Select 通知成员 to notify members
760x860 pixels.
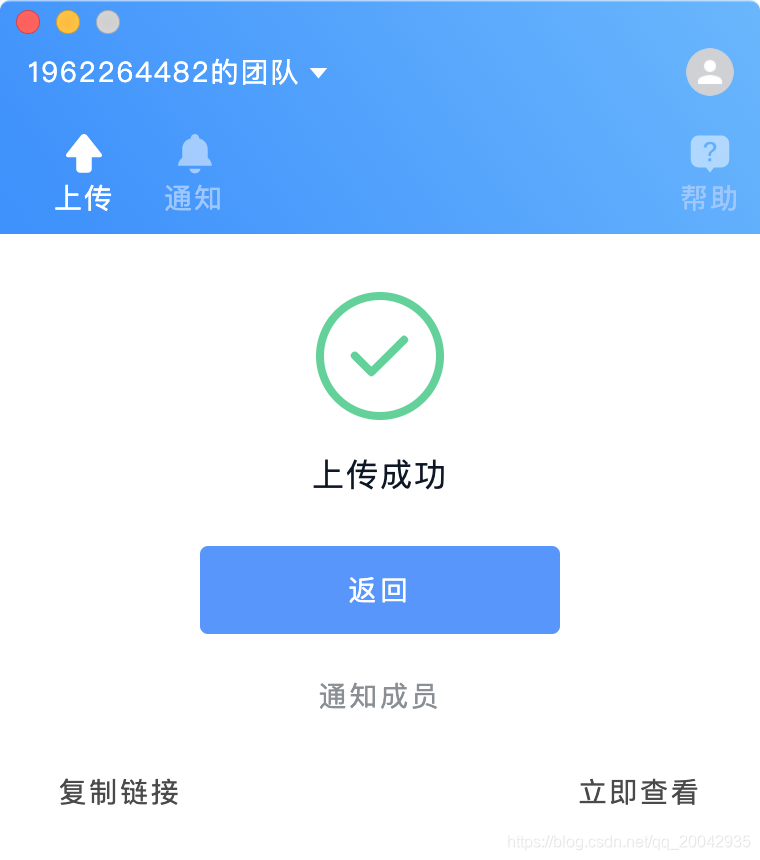tap(379, 696)
